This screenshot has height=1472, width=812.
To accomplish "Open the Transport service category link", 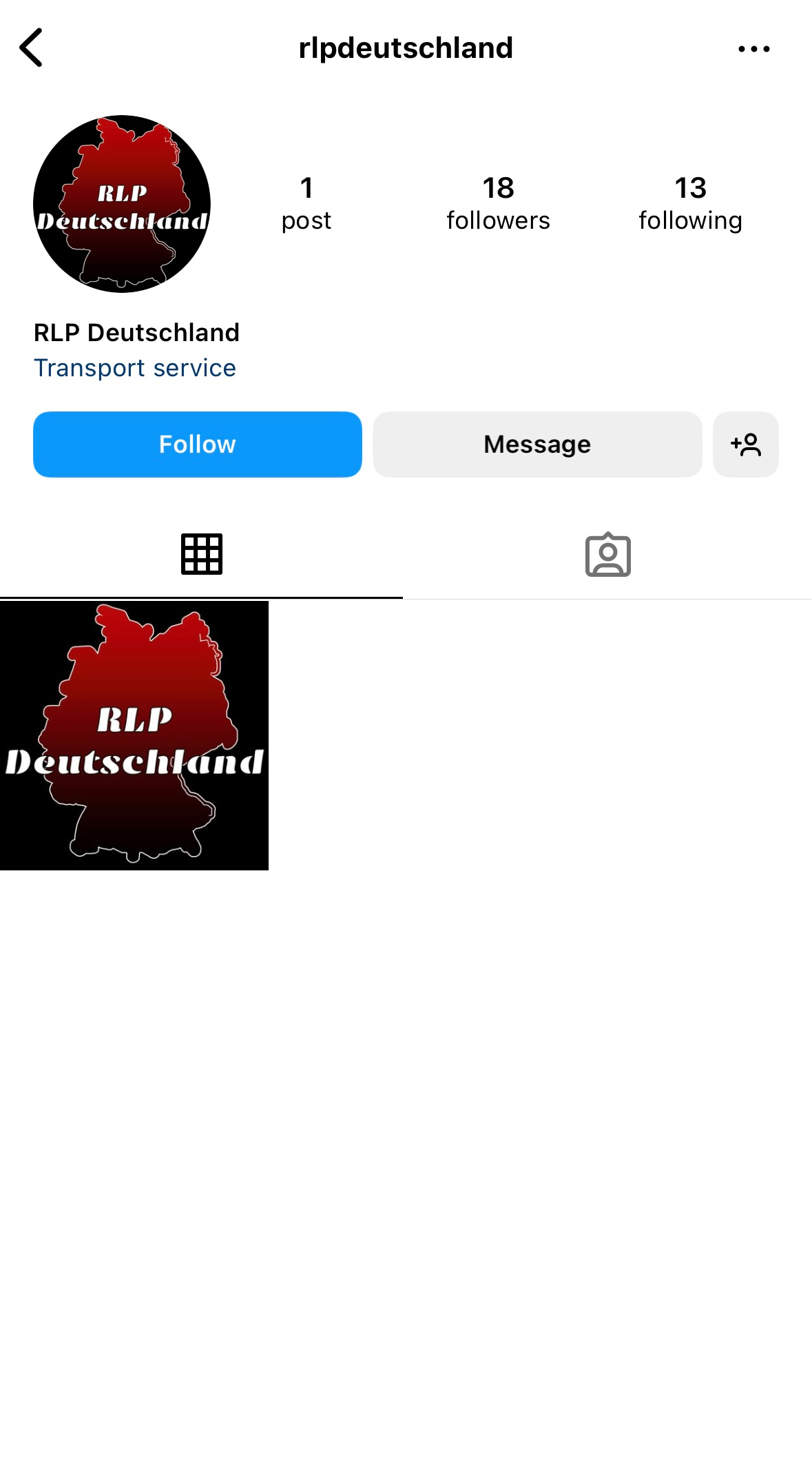I will (135, 368).
